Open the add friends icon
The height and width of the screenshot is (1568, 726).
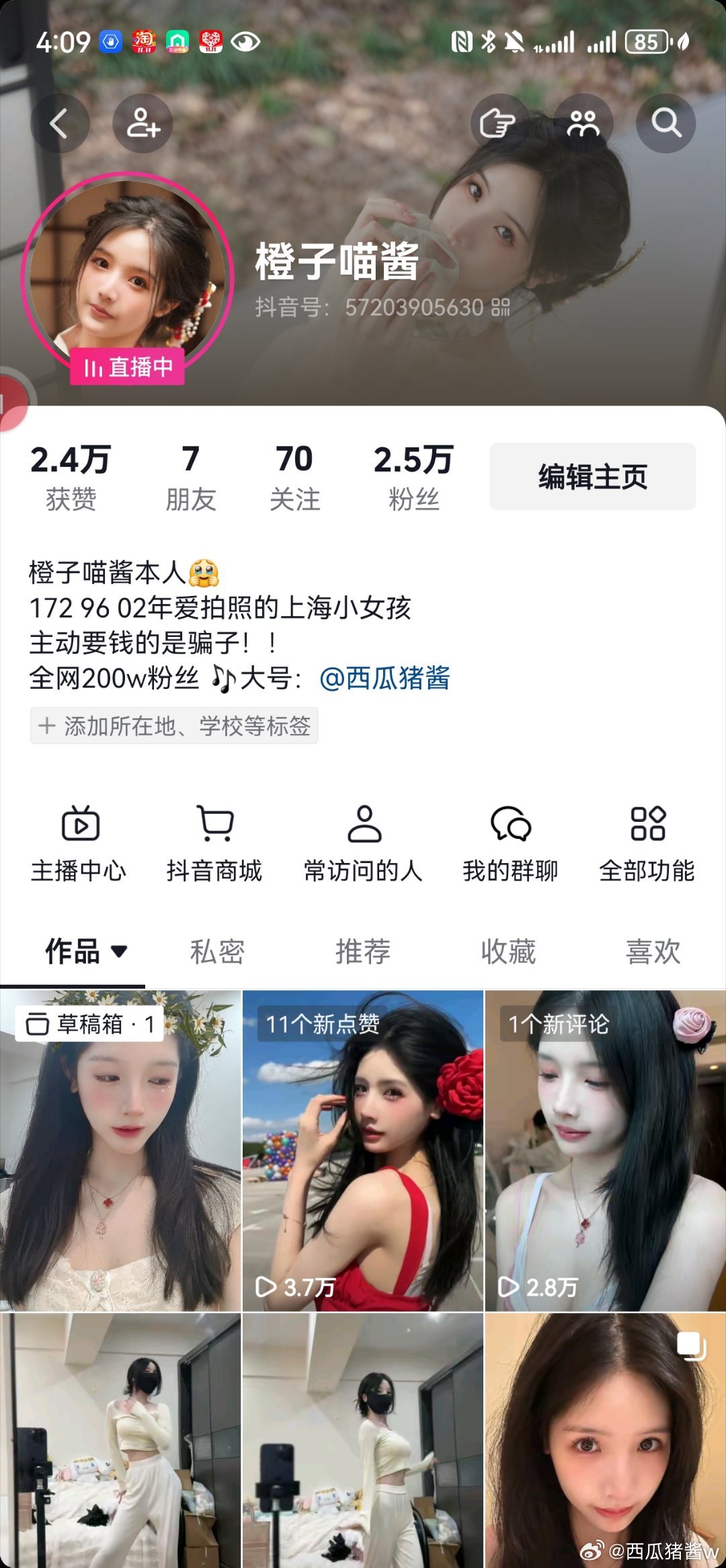point(143,124)
